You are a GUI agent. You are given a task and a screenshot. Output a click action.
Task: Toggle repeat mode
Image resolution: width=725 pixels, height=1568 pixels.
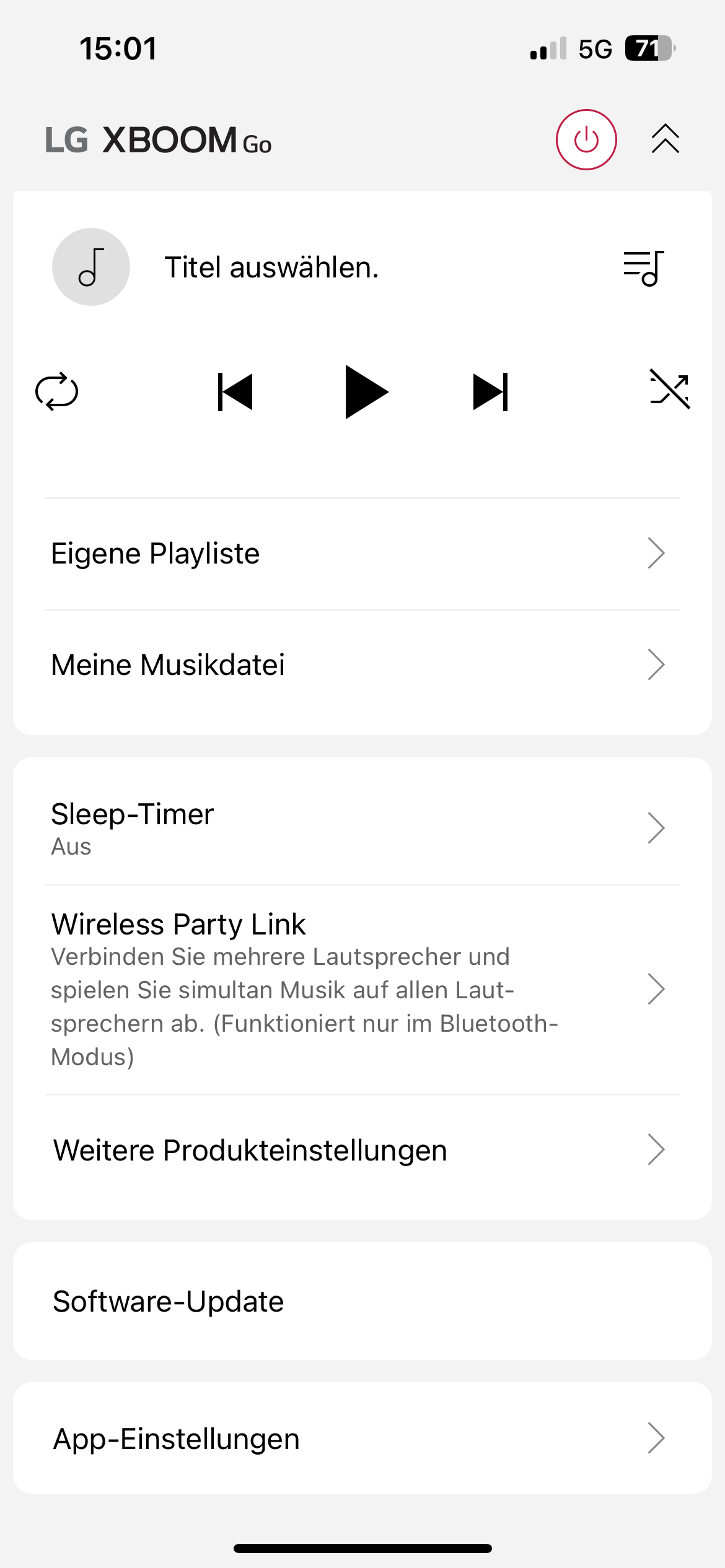click(57, 391)
